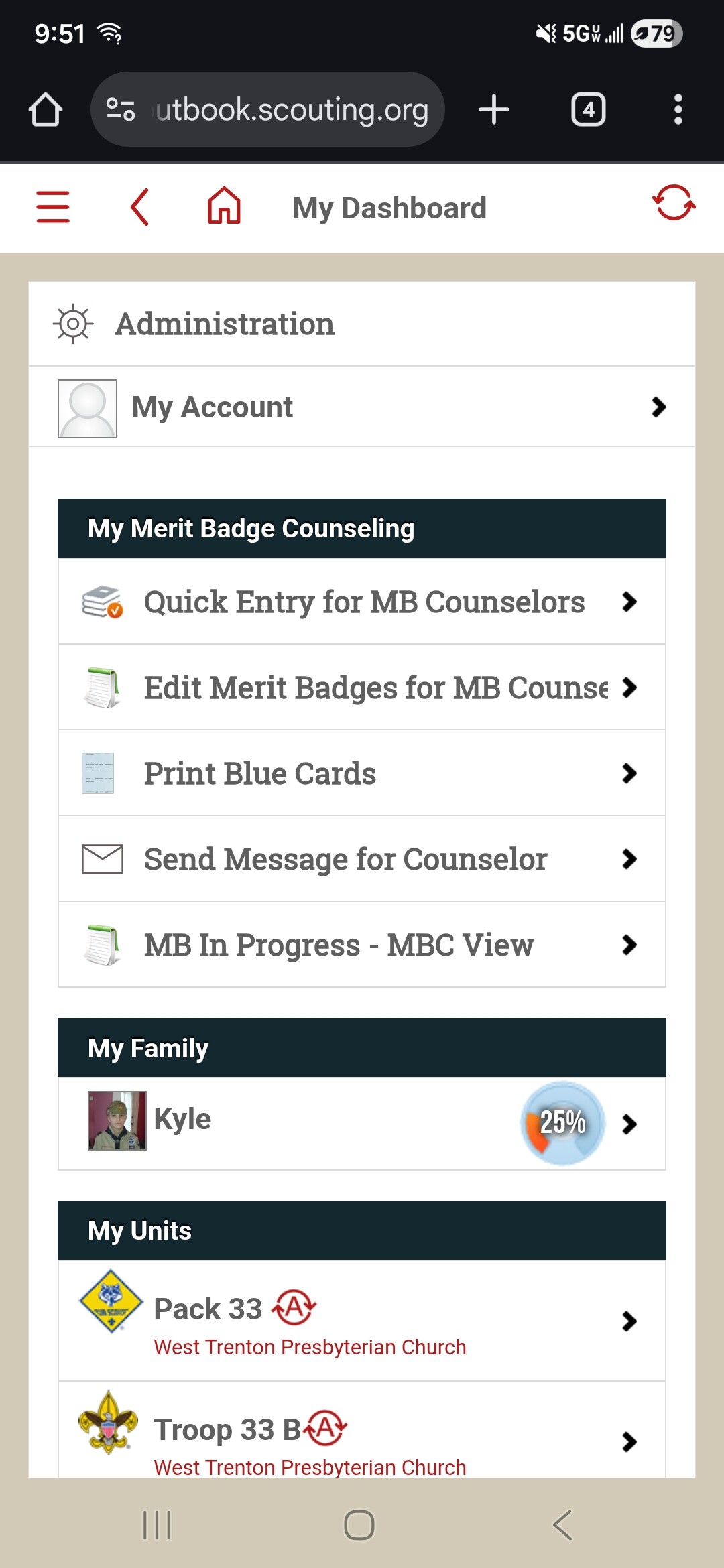Tap the system back button
This screenshot has height=1568, width=724.
[x=562, y=1525]
